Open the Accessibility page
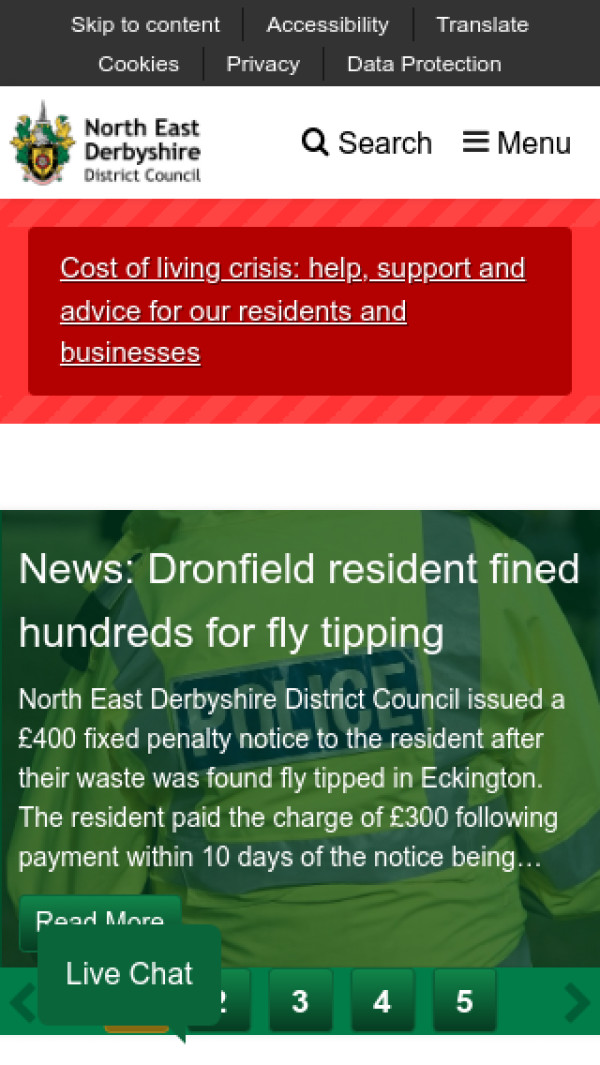 click(327, 25)
